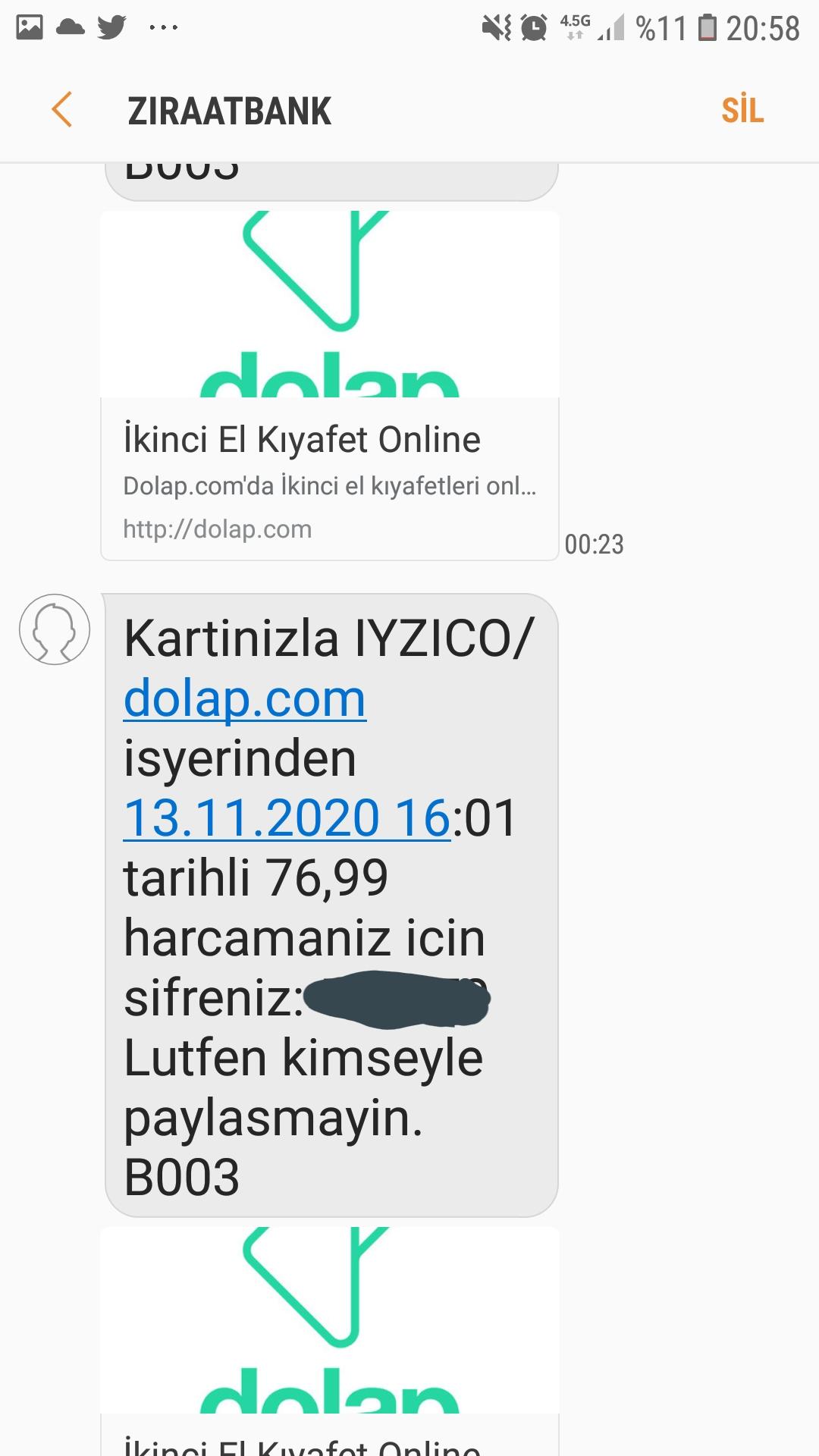Open the dolap.com link in the message
The height and width of the screenshot is (1456, 819).
(244, 698)
